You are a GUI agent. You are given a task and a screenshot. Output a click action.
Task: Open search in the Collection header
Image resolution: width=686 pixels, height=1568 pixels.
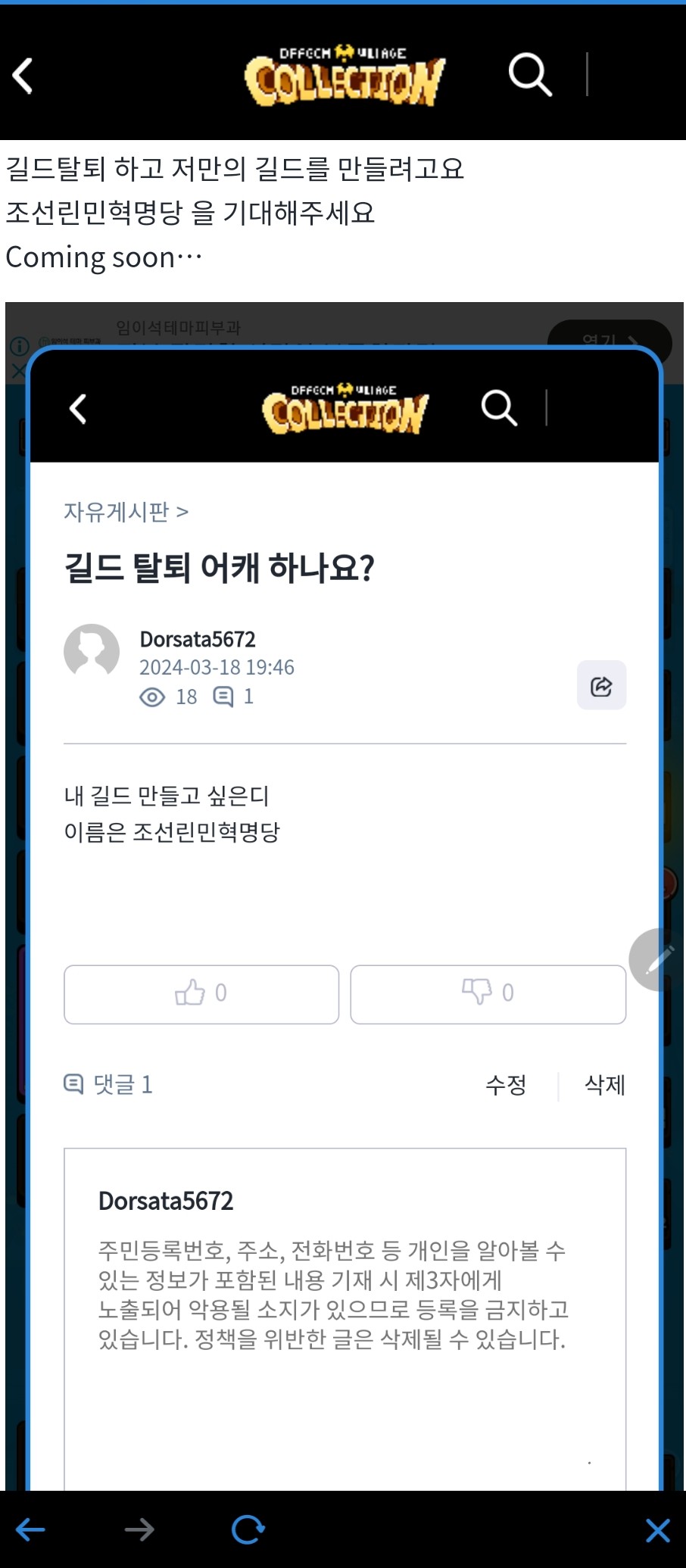(x=529, y=74)
